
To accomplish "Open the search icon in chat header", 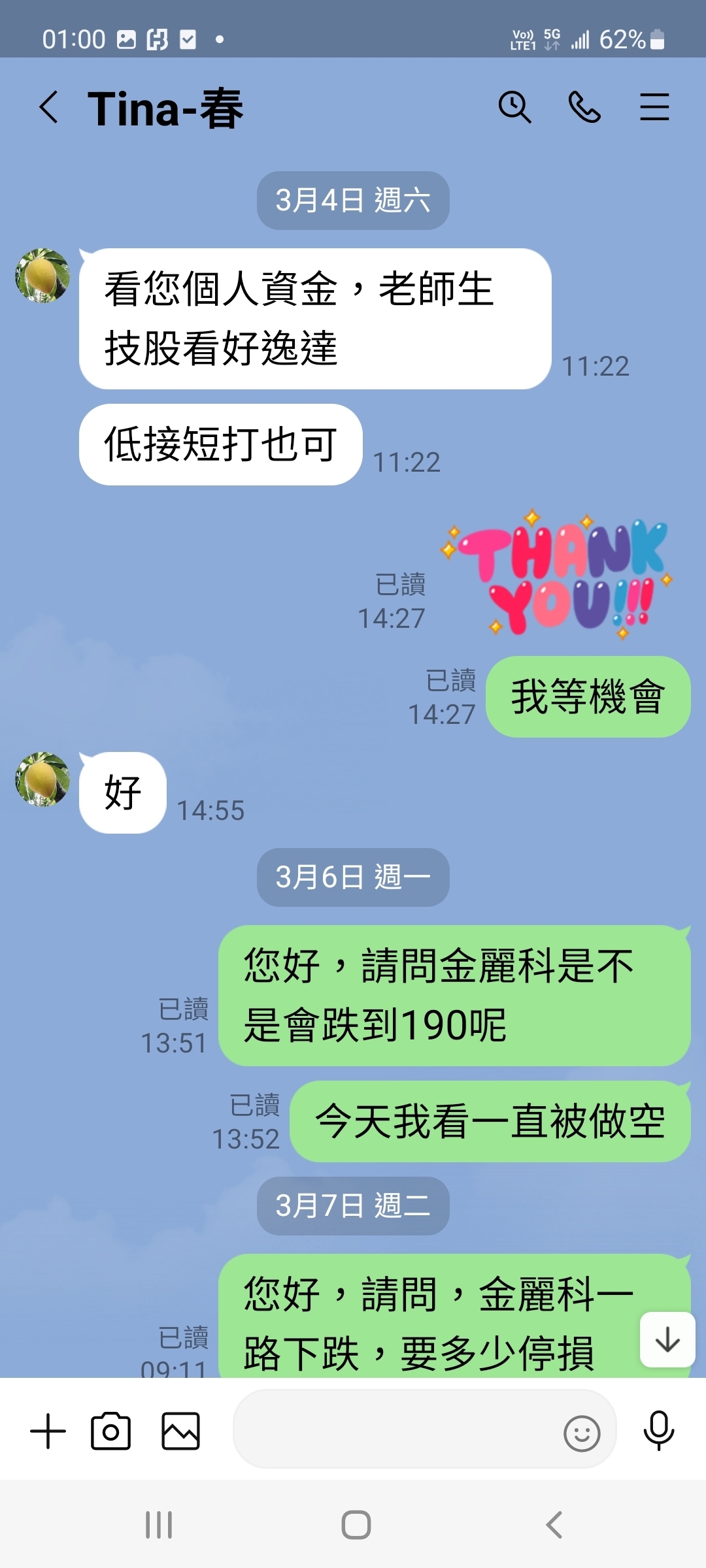I will coord(516,108).
